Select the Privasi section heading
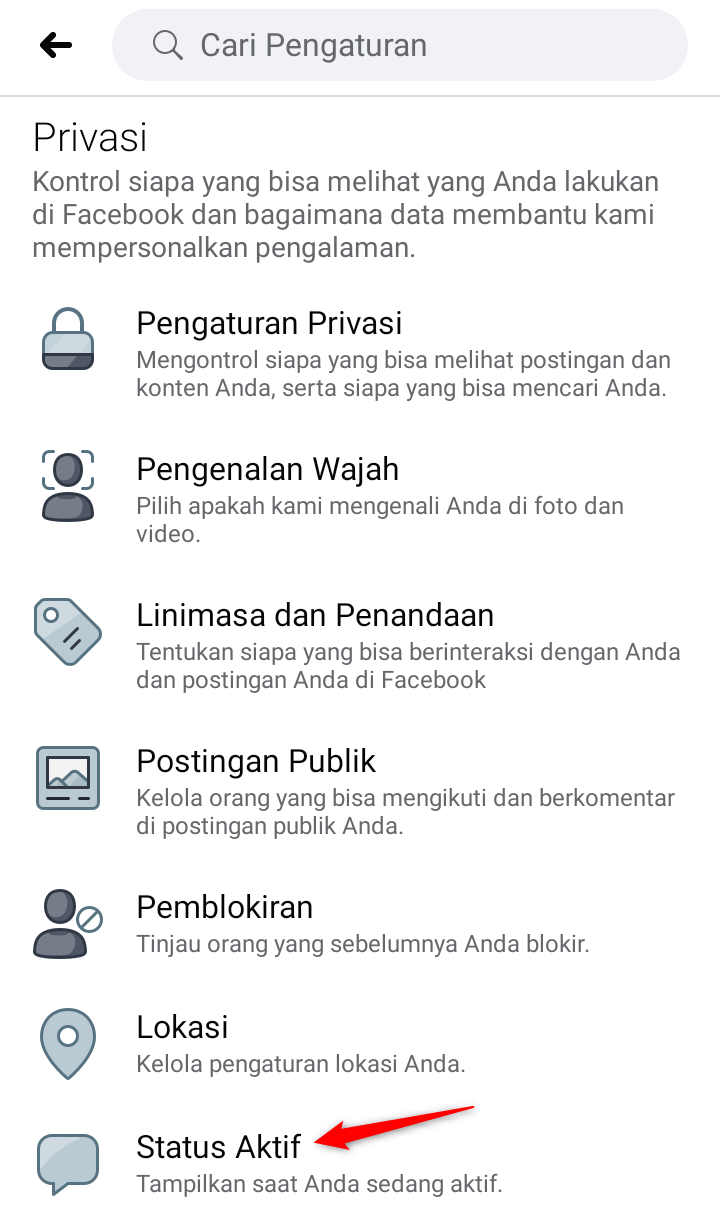Image resolution: width=720 pixels, height=1225 pixels. click(90, 137)
